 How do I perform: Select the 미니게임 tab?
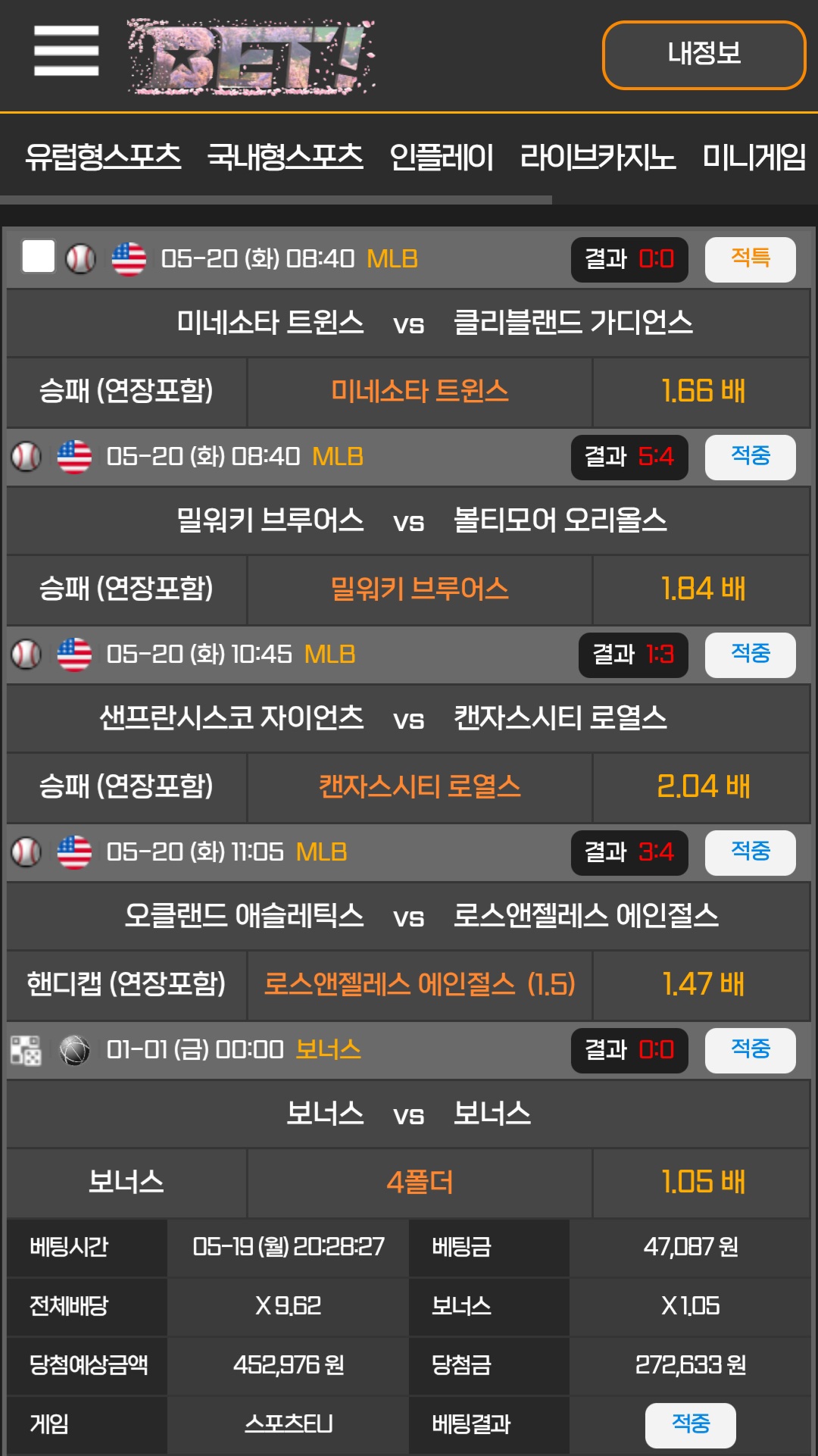(x=754, y=157)
